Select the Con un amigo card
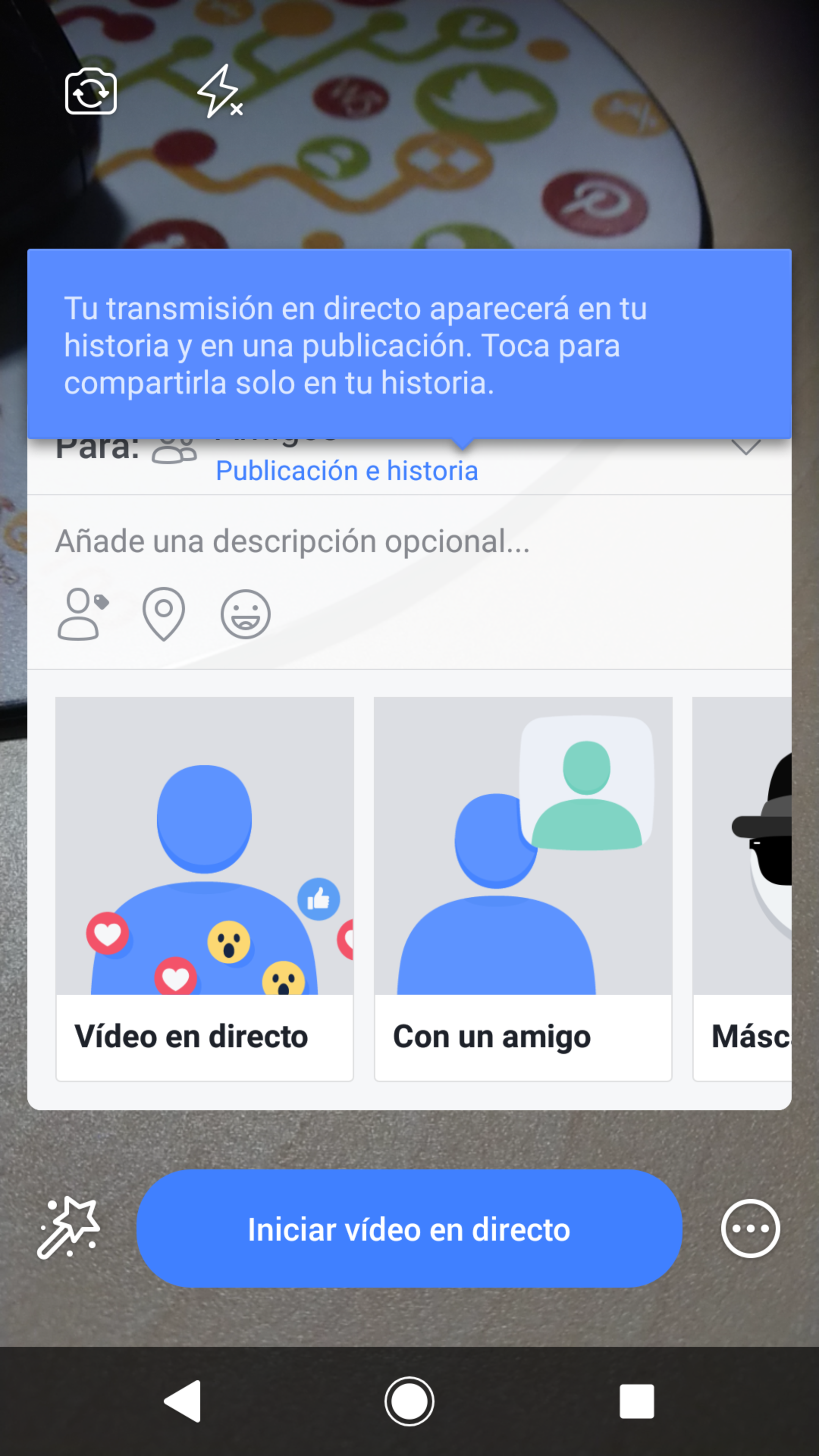Screen dimensions: 819x1456 click(523, 888)
